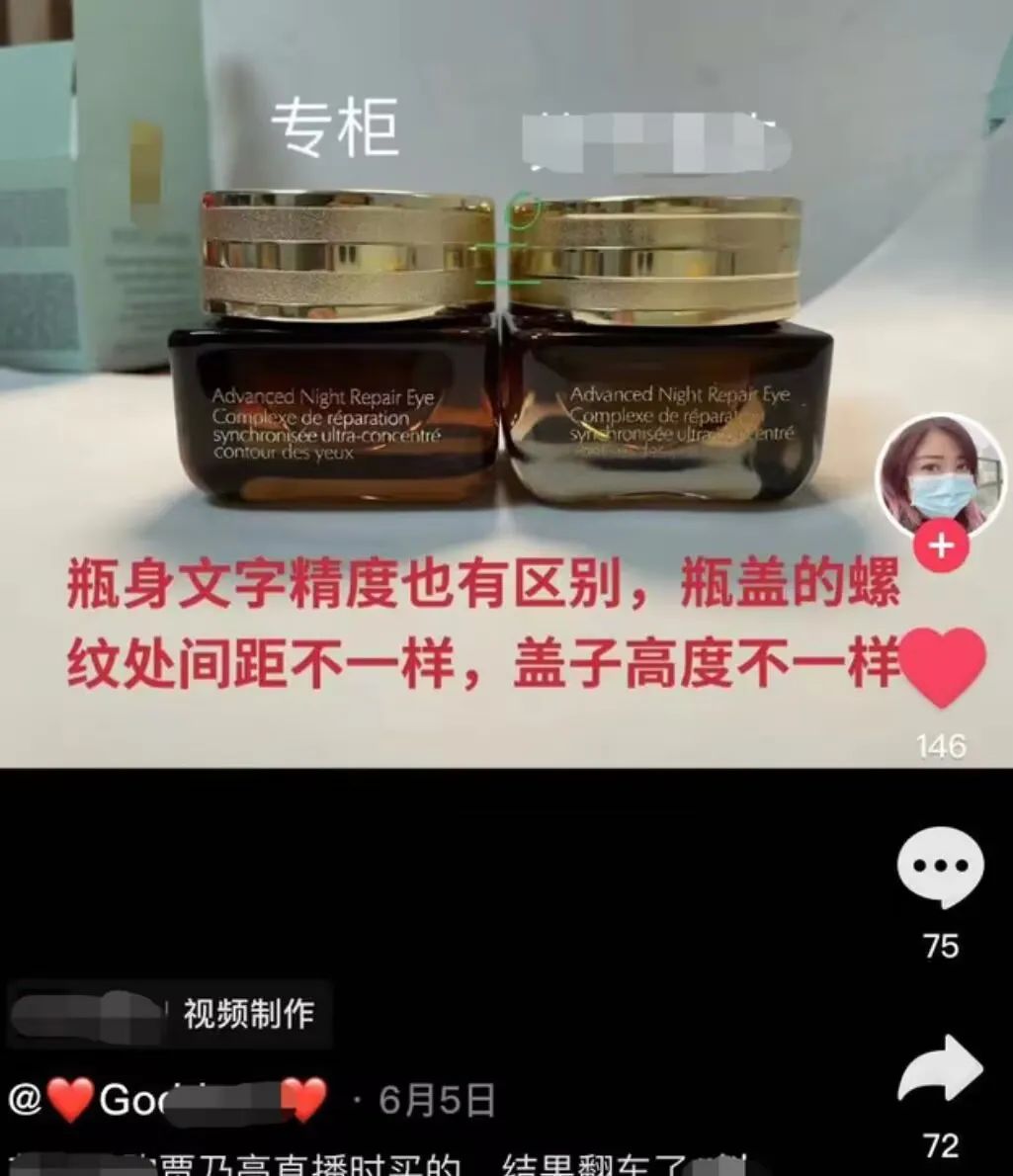Open the 视频制作 tag
This screenshot has height=1176, width=1013.
pos(247,1014)
